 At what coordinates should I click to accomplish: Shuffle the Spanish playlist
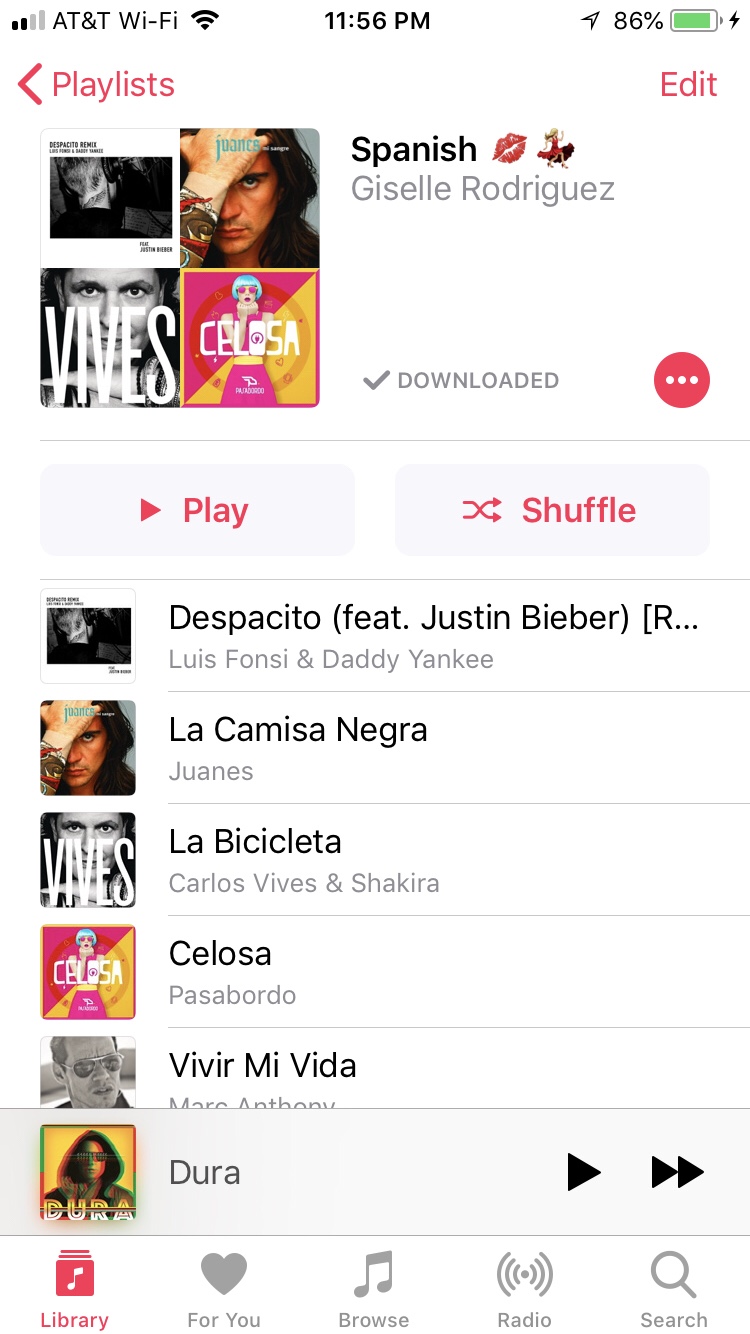pos(552,510)
